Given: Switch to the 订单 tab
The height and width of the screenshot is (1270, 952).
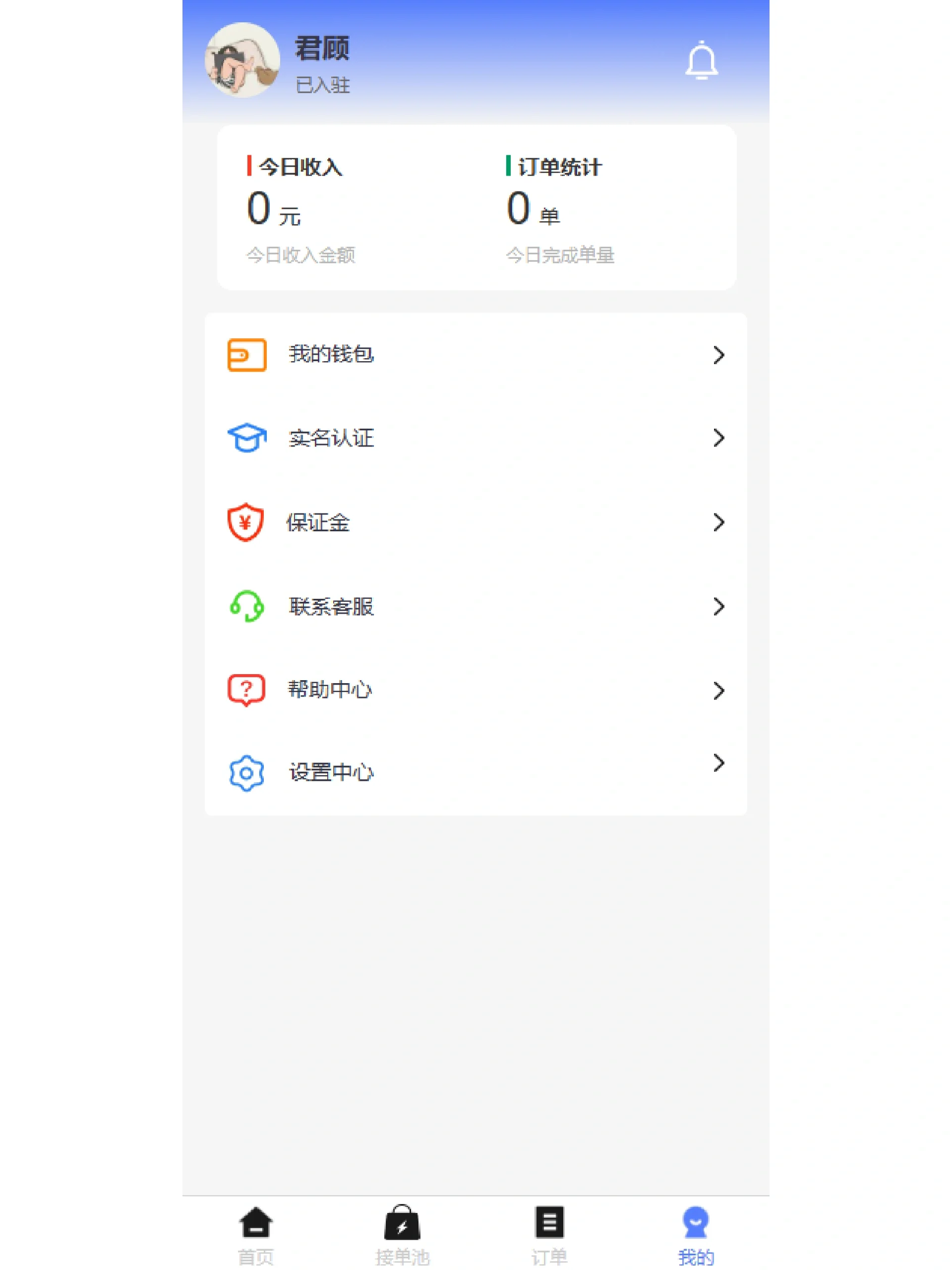Looking at the screenshot, I should [x=549, y=1233].
